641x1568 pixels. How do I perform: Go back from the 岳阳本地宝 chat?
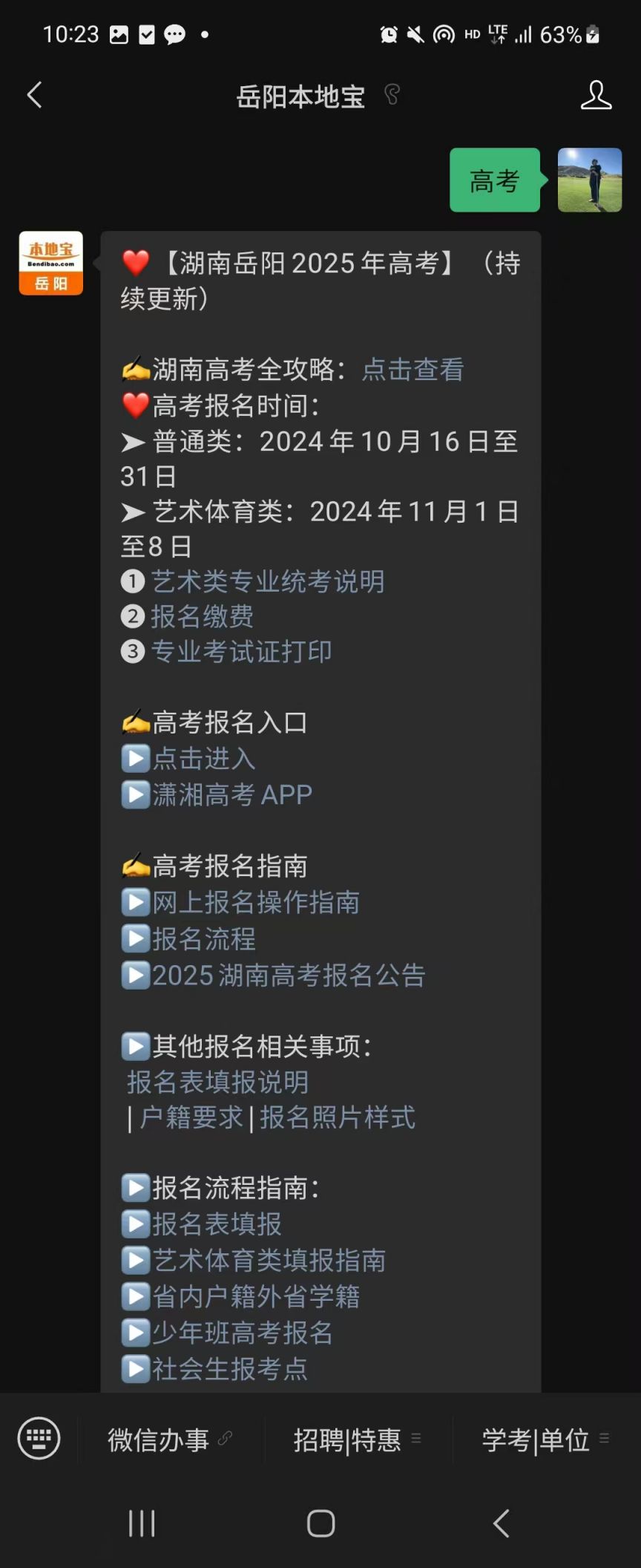[35, 95]
